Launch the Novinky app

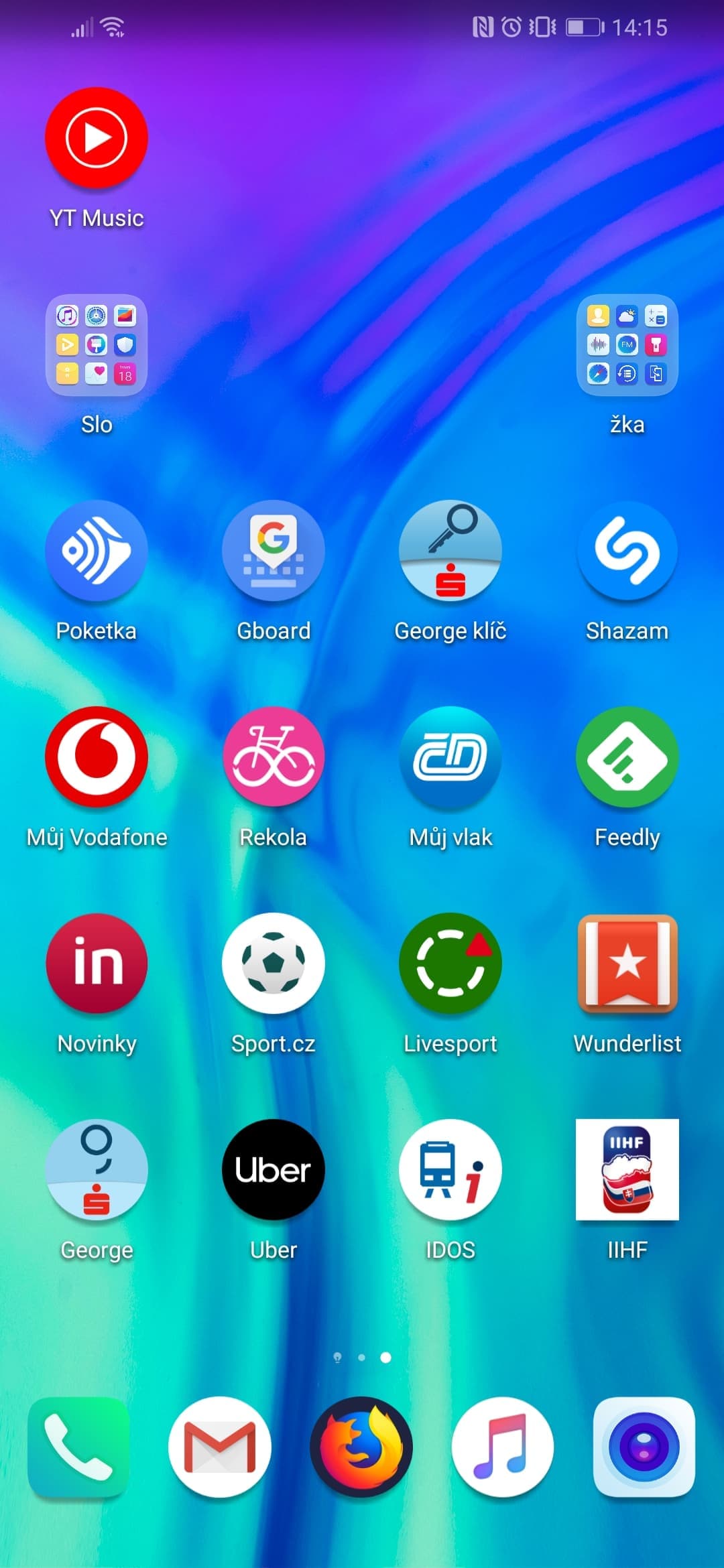coord(97,964)
